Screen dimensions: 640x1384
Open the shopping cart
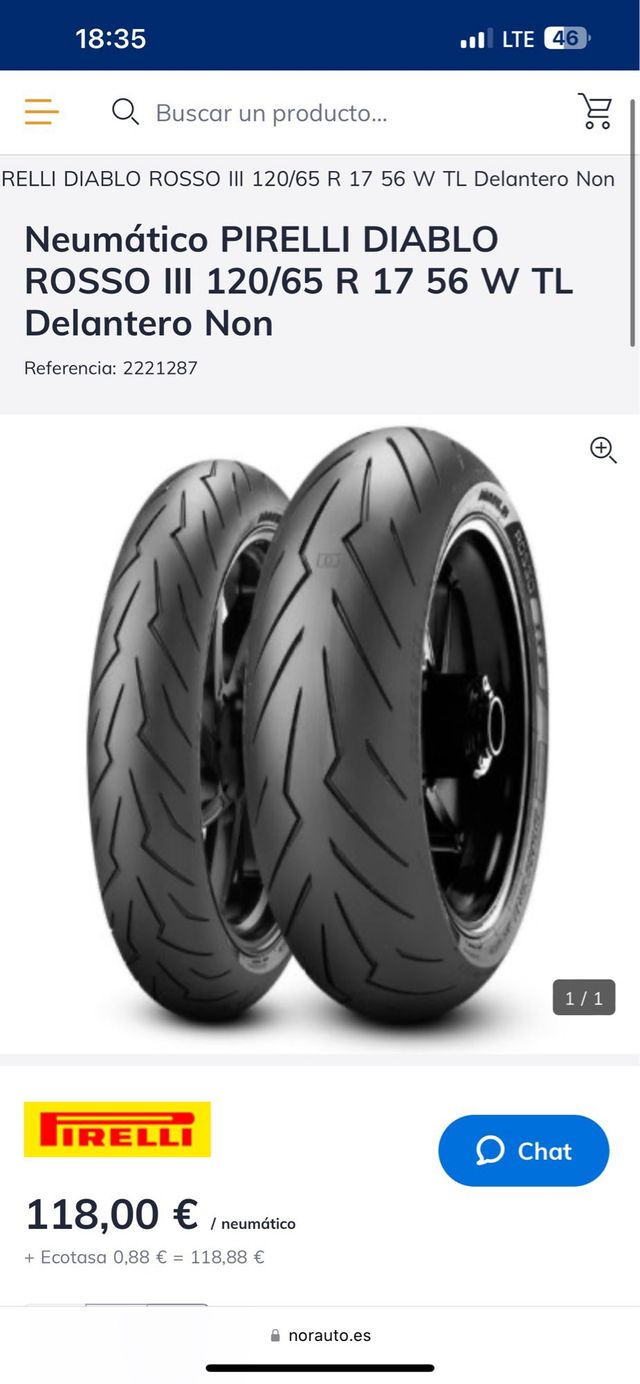tap(595, 112)
